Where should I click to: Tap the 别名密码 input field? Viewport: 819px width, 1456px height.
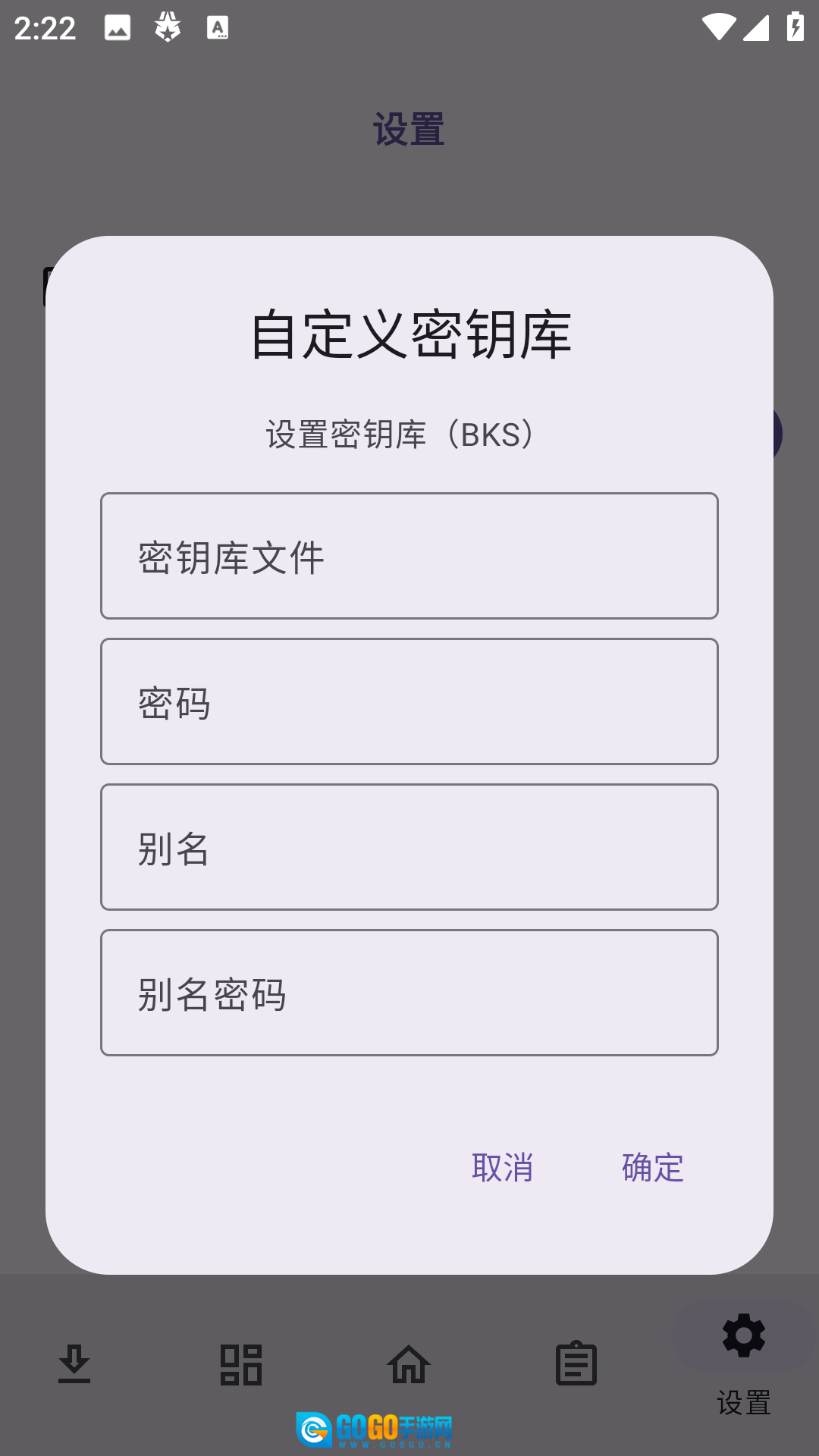tap(409, 993)
